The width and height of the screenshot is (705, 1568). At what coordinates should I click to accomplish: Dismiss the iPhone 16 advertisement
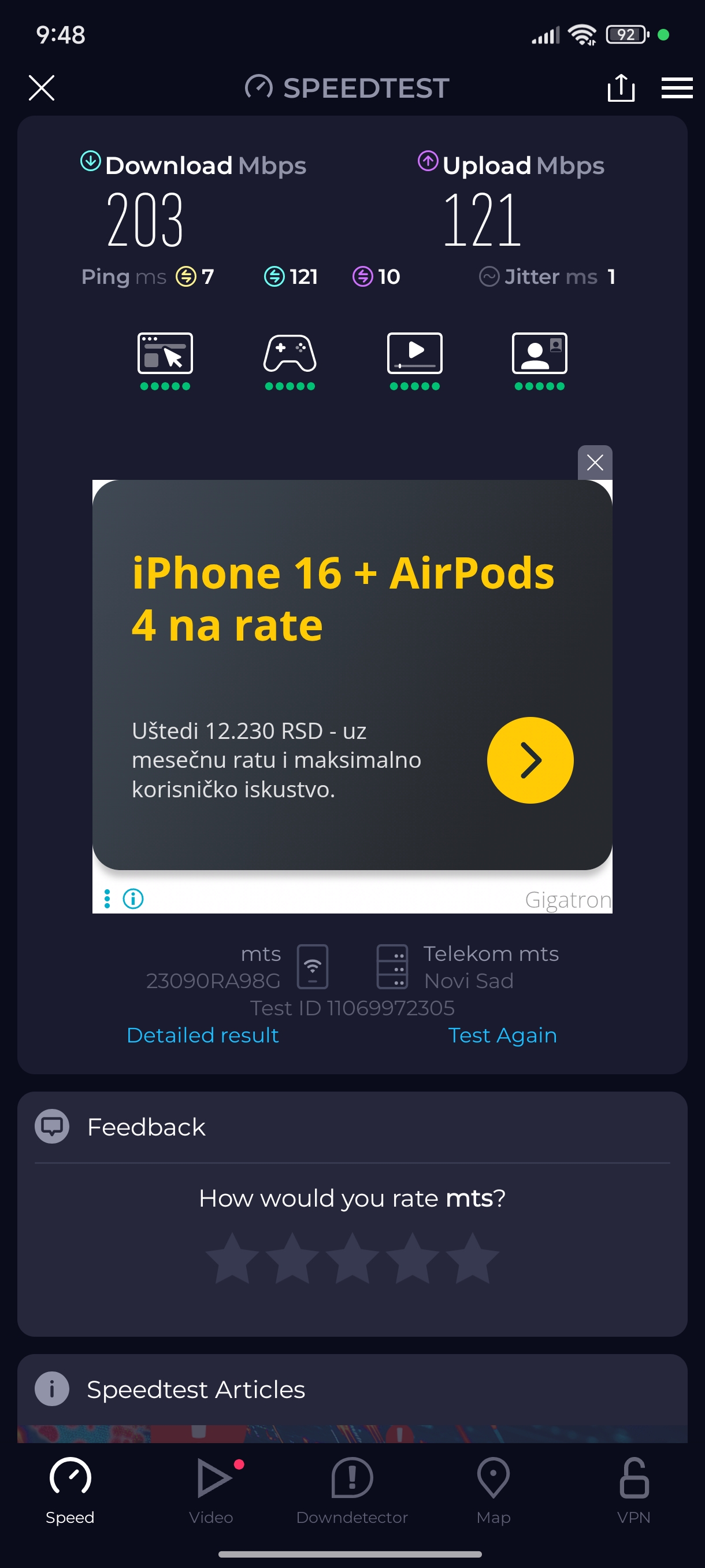tap(594, 463)
